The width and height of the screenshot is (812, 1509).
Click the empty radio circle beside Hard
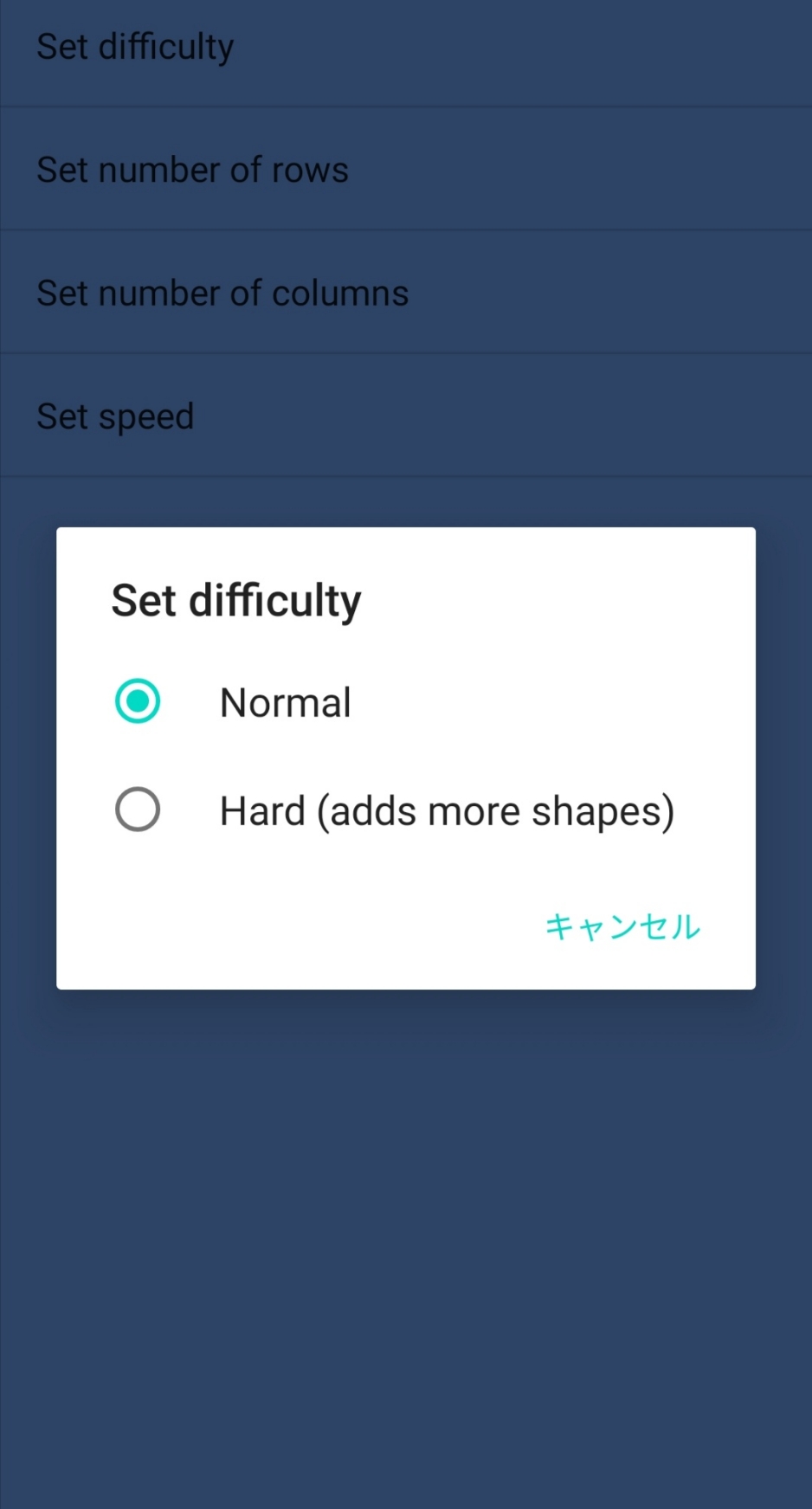pyautogui.click(x=137, y=809)
